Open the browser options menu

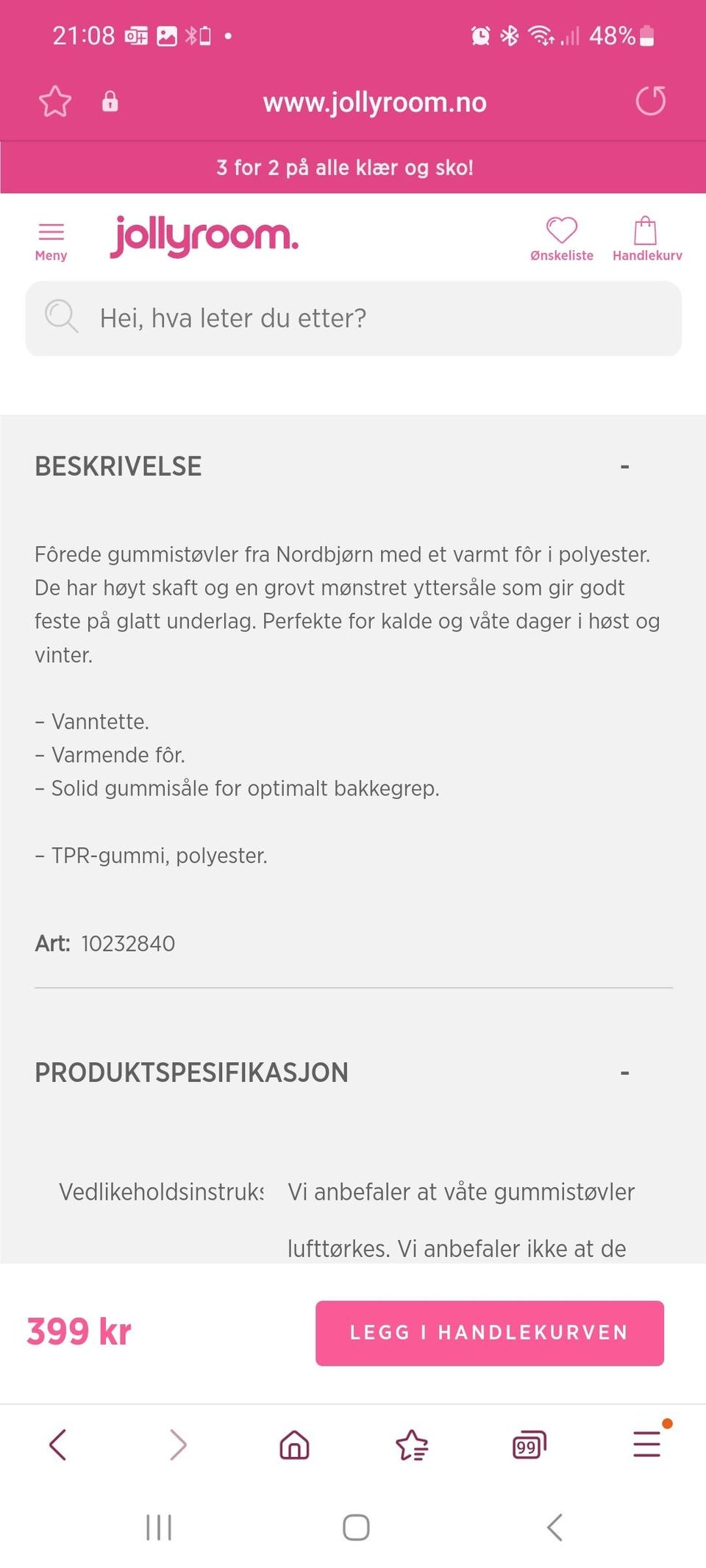646,1445
